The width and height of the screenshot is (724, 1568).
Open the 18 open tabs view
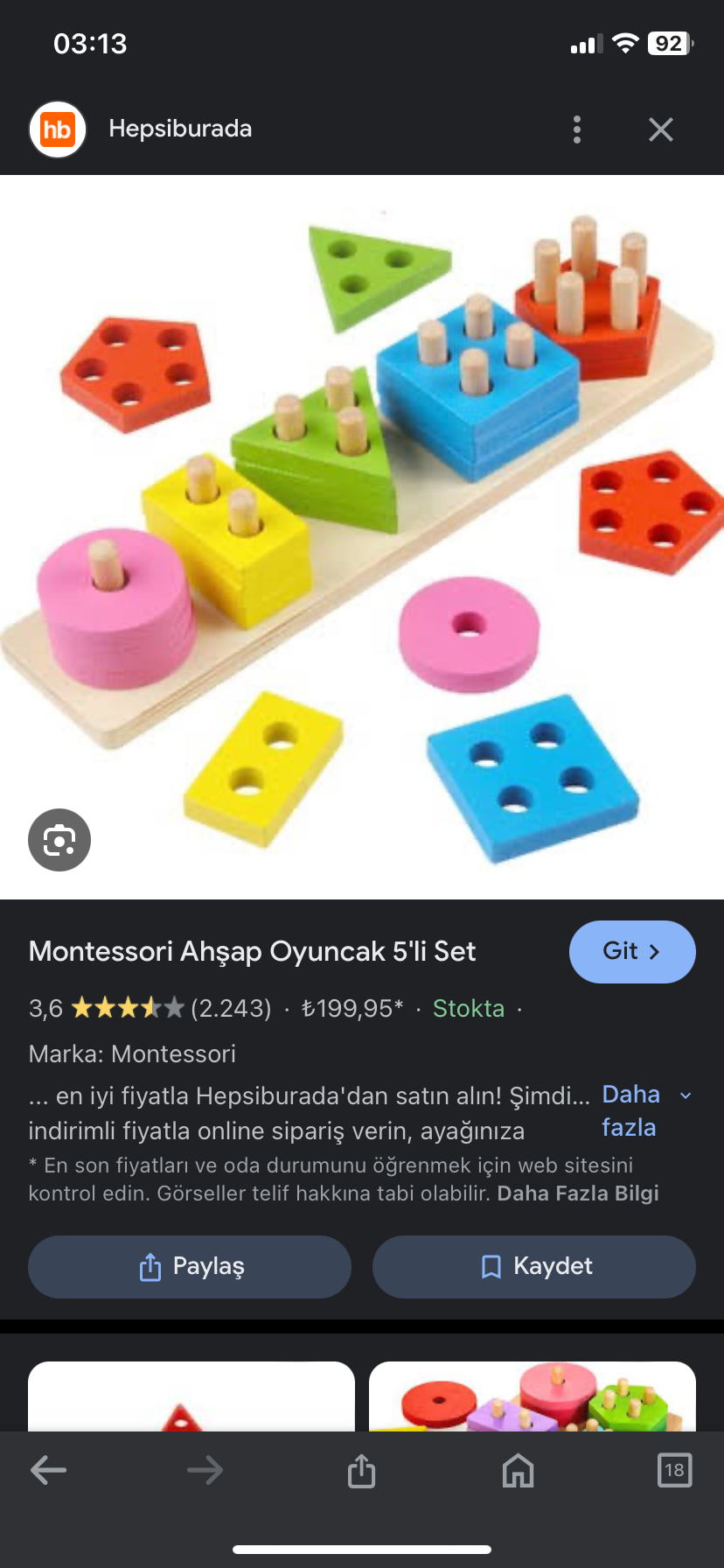(x=674, y=1470)
